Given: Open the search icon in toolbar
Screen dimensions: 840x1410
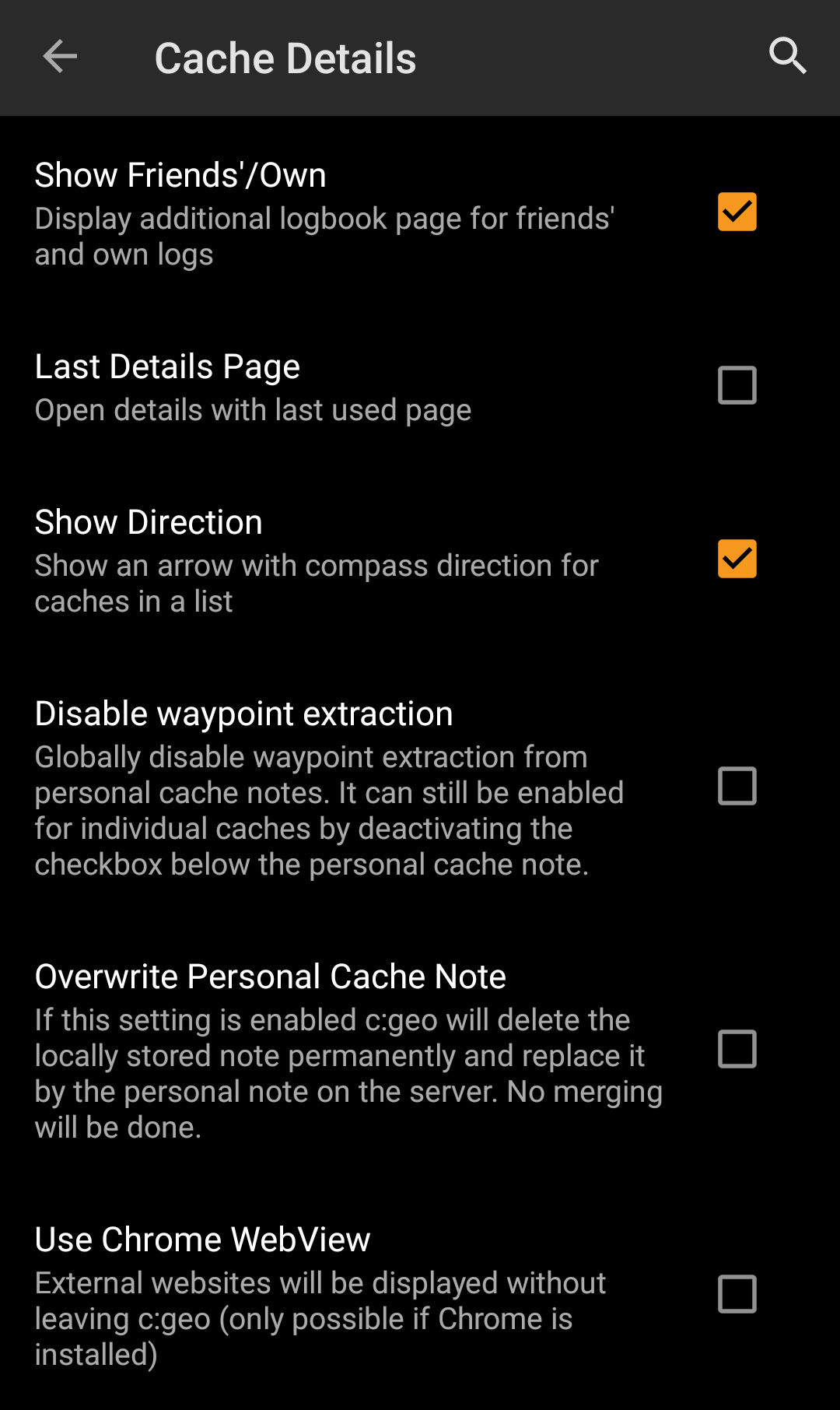Looking at the screenshot, I should [x=787, y=57].
